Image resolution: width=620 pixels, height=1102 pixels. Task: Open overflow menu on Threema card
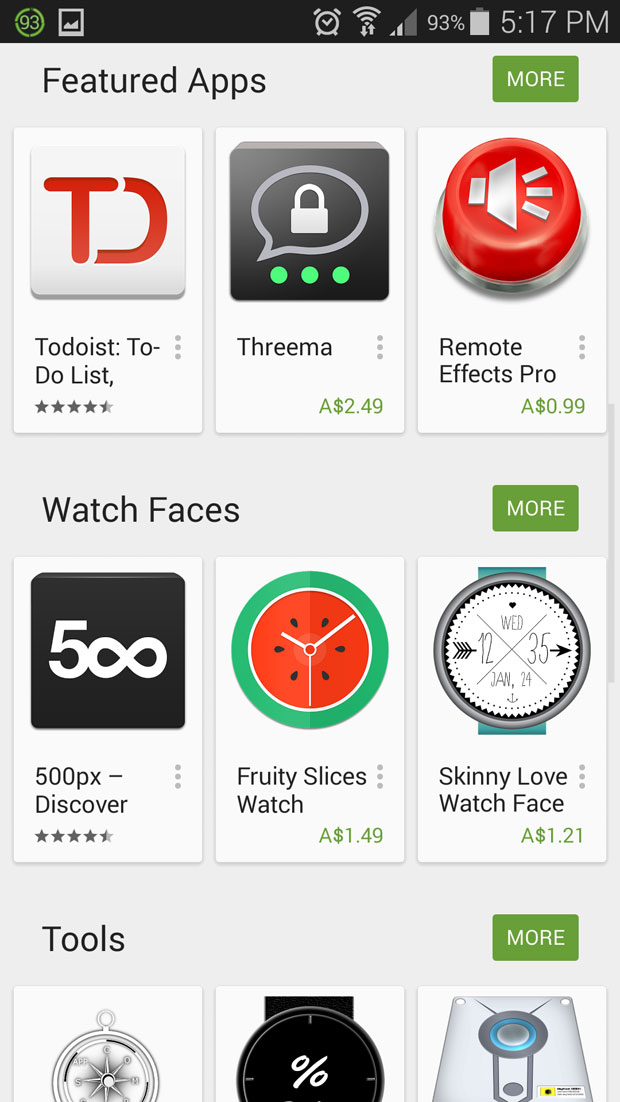380,347
